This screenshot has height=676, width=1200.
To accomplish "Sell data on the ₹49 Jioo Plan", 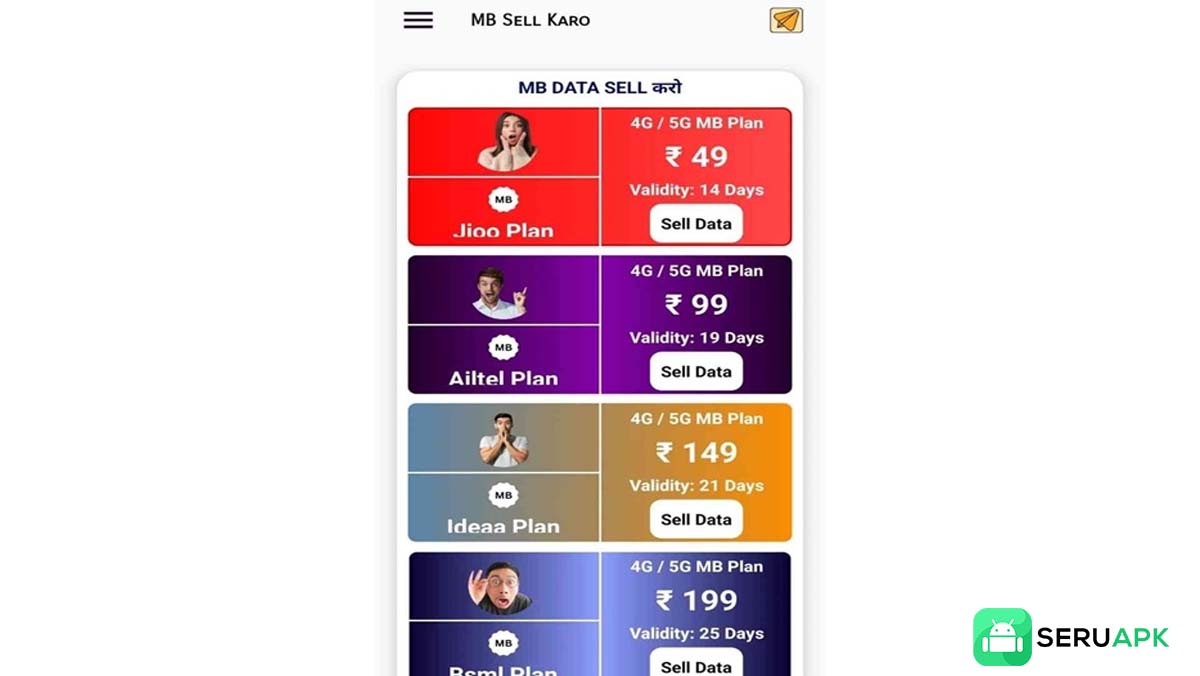I will click(696, 224).
